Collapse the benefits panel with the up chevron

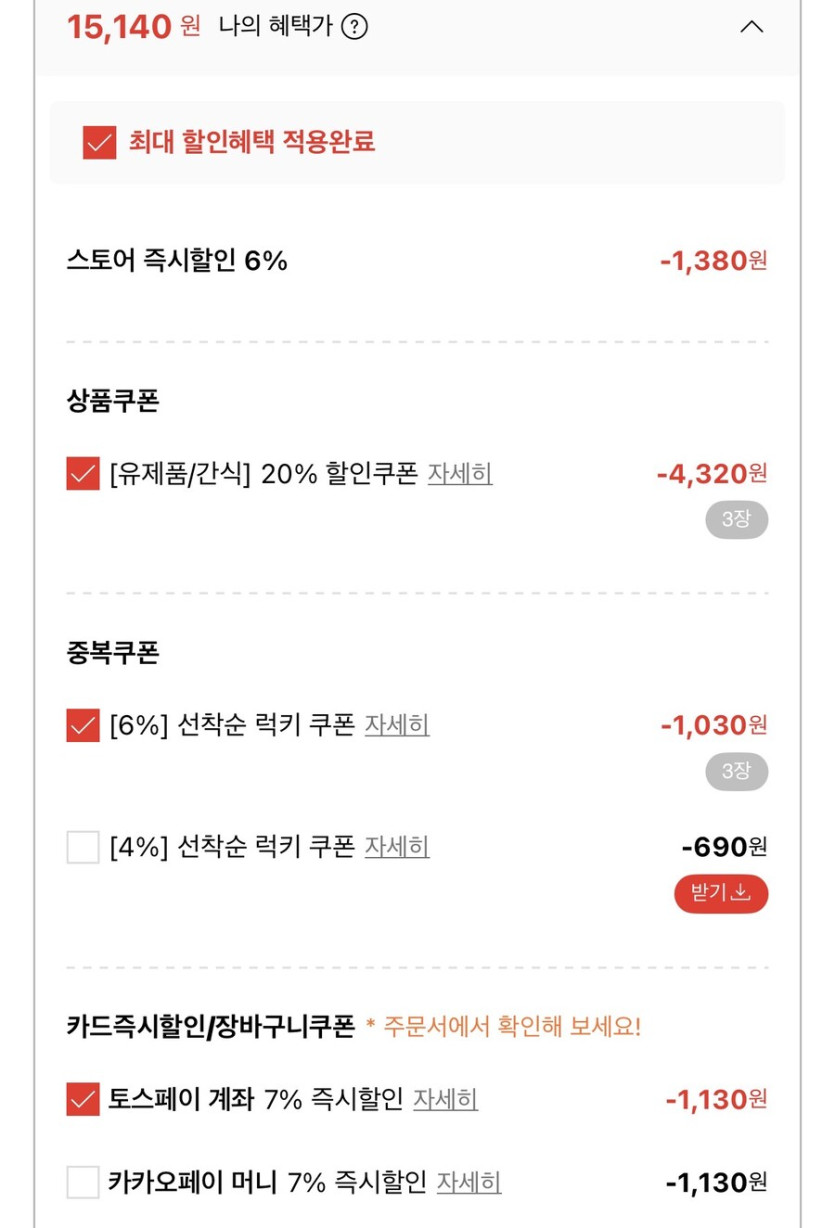coord(752,27)
